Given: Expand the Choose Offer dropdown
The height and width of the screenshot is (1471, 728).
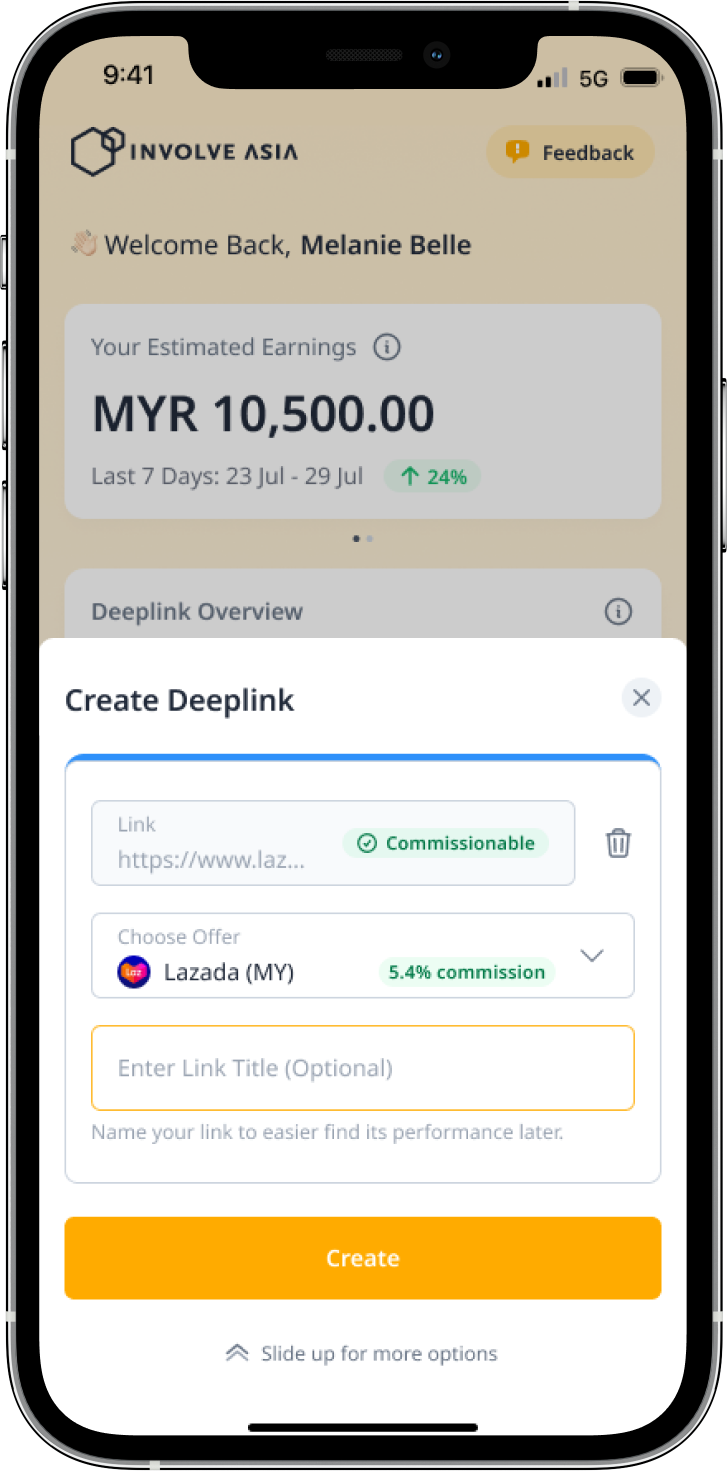Looking at the screenshot, I should (592, 956).
